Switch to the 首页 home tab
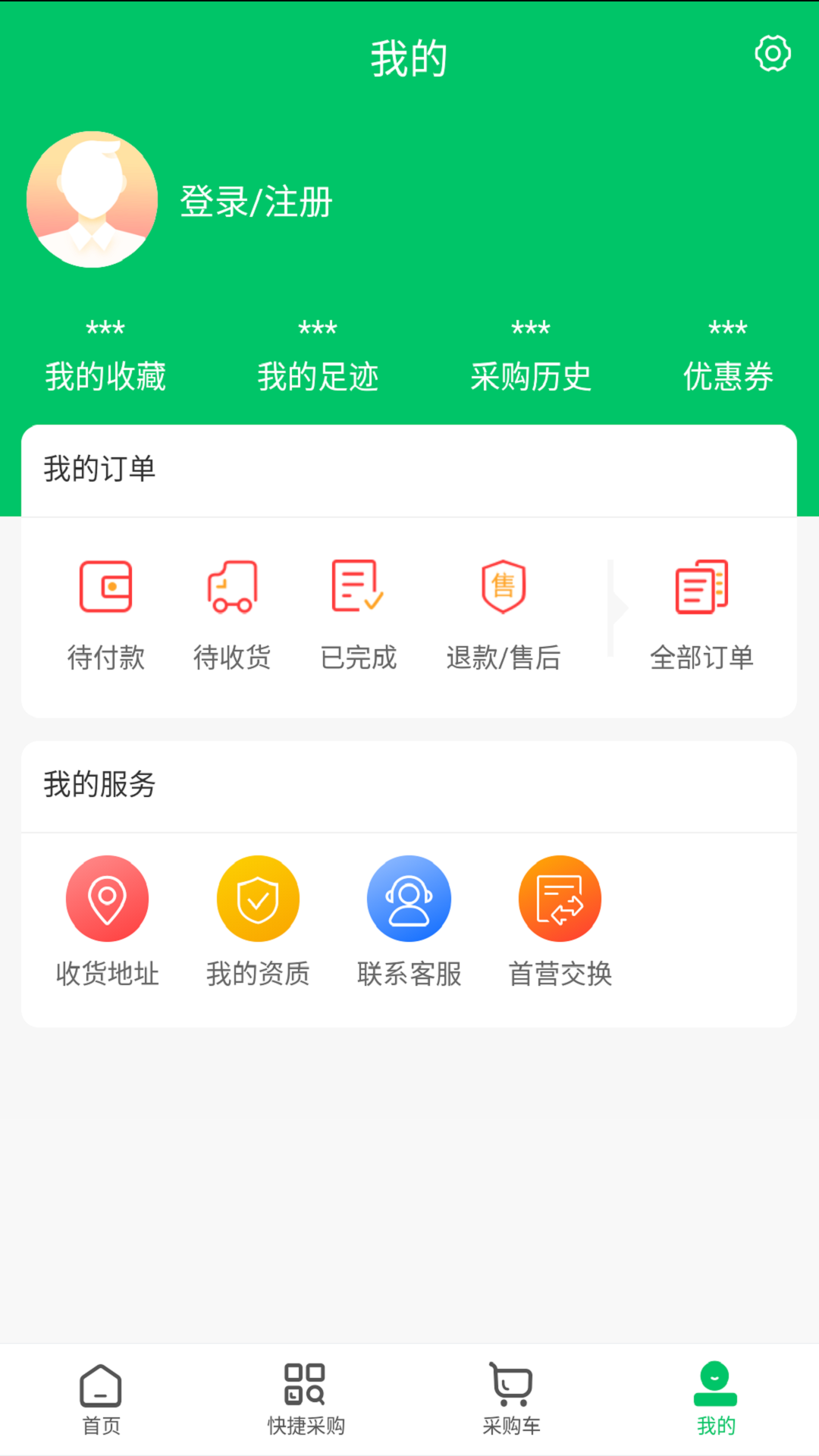 (101, 1399)
